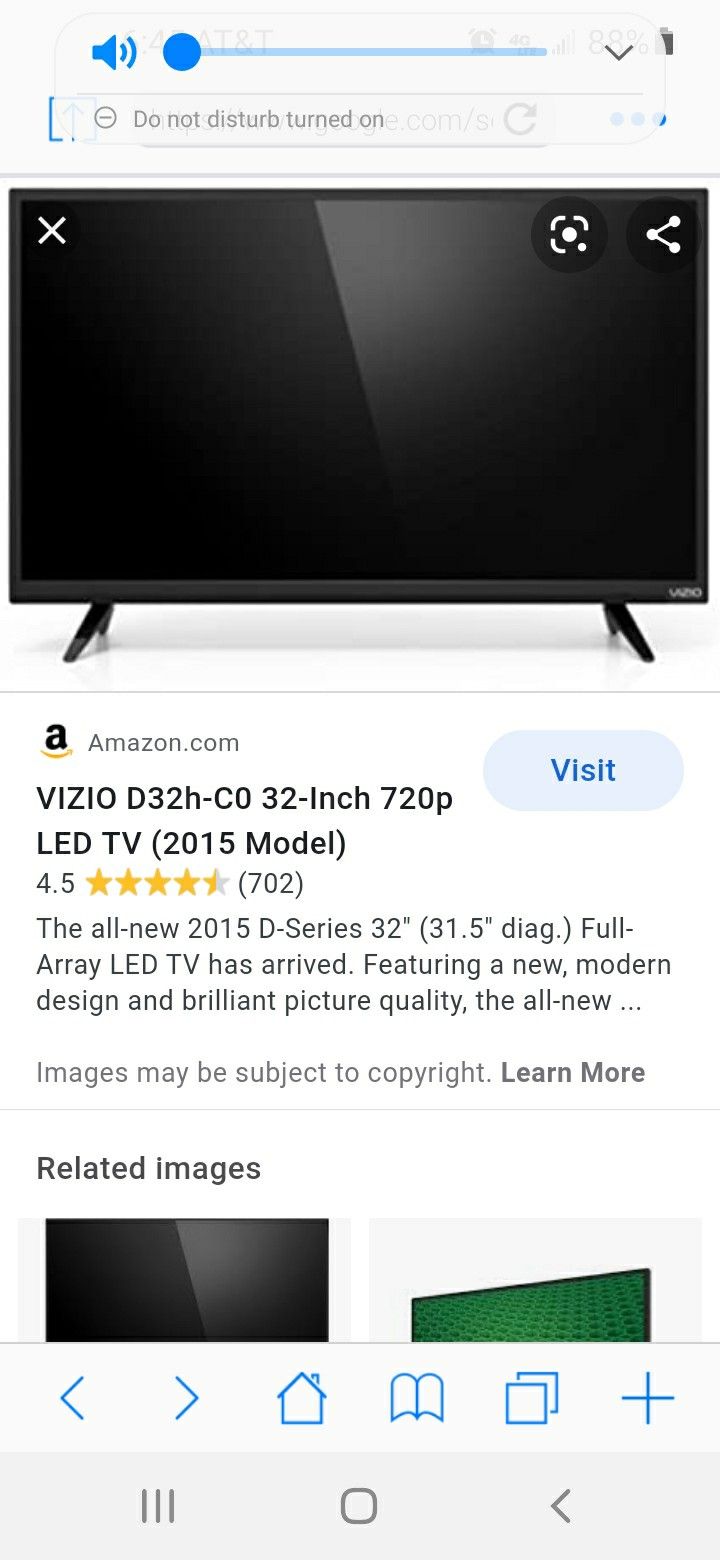Open the Learn More copyright link

coord(572,1073)
